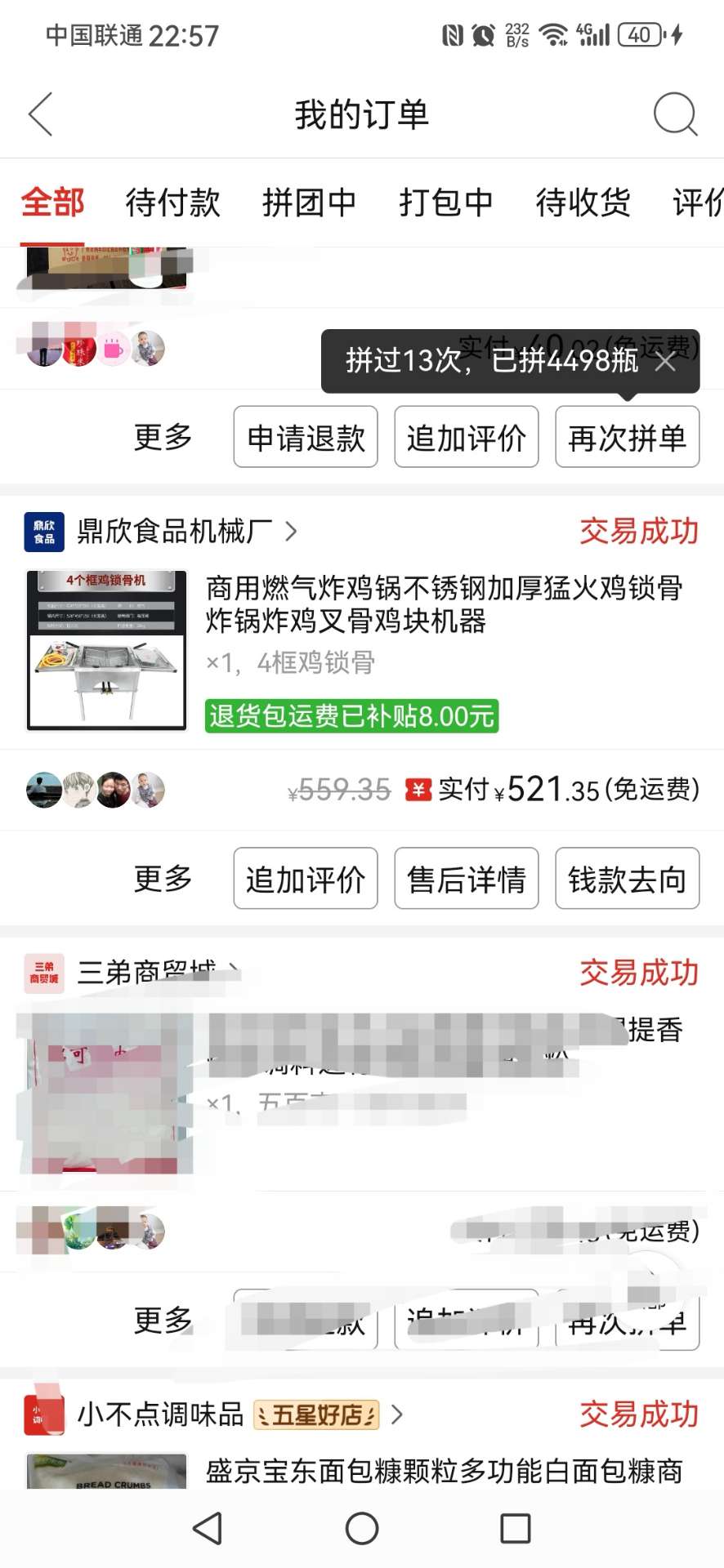Add a review via 追加评价 on fryer order
Image resolution: width=724 pixels, height=1568 pixels.
(x=306, y=880)
